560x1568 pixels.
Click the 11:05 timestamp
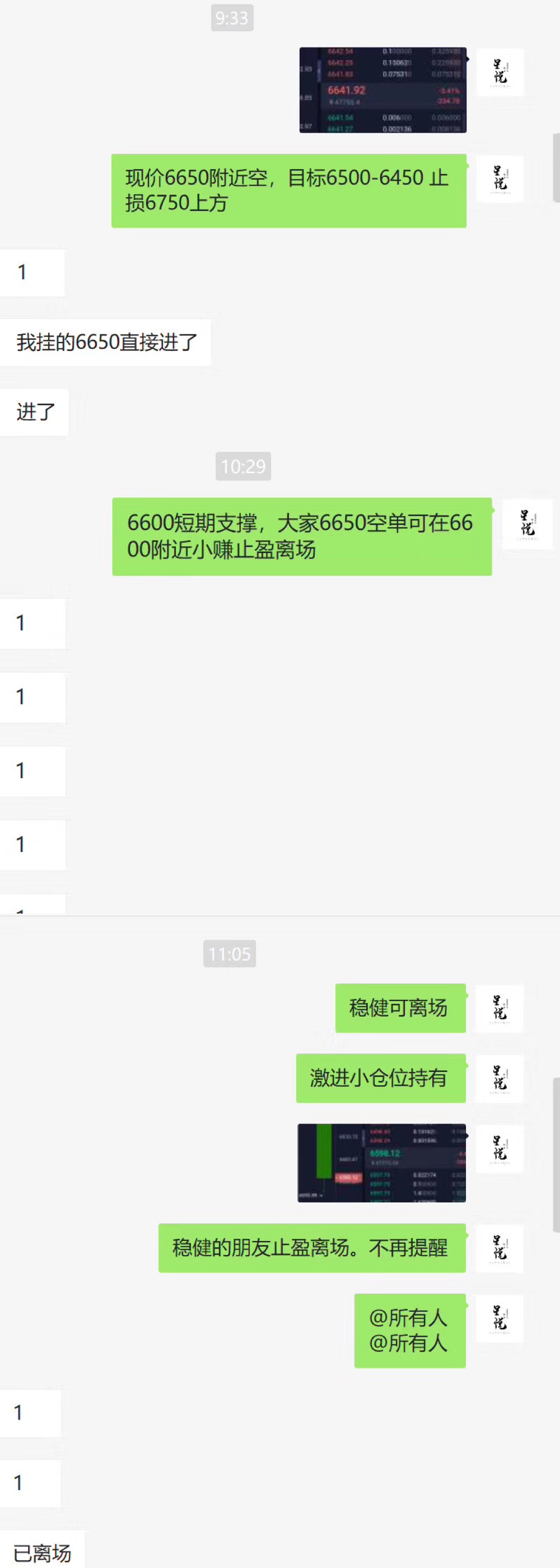pos(230,954)
